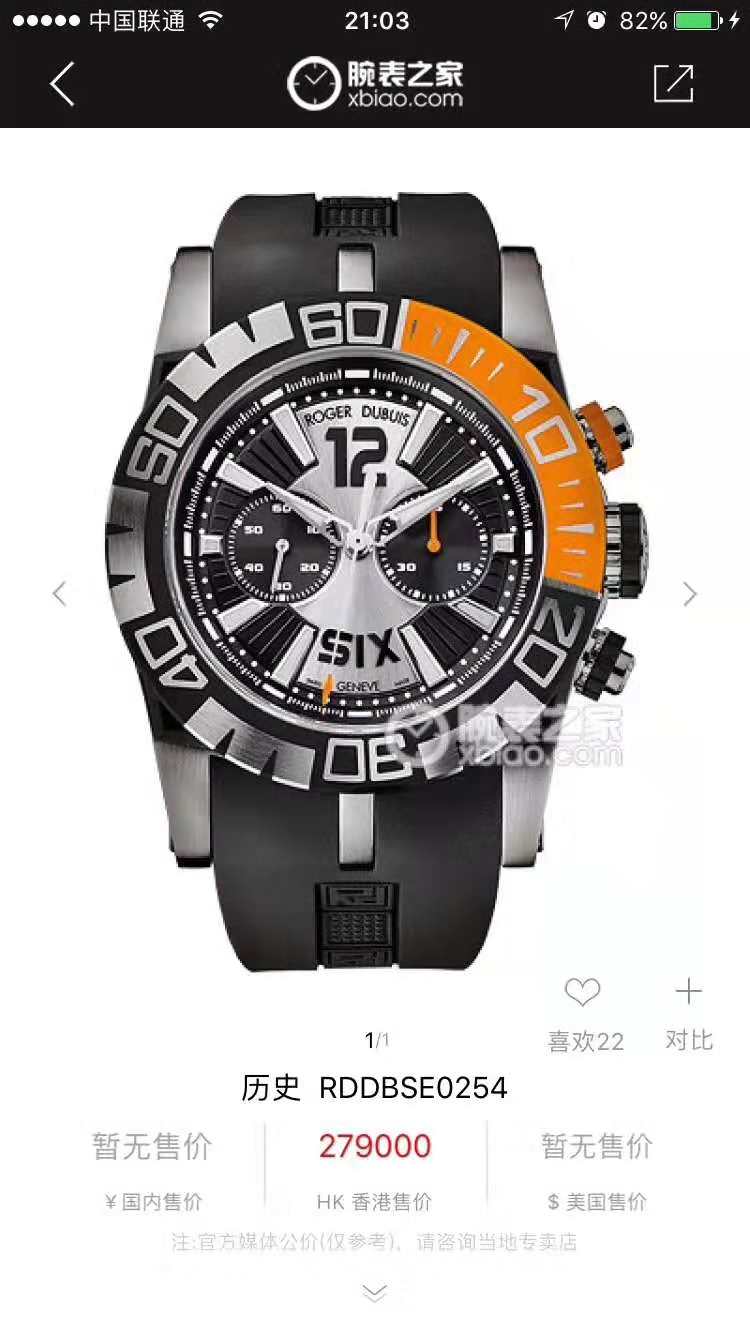Expand details with the bottom chevron
750x1334 pixels.
(x=374, y=1294)
